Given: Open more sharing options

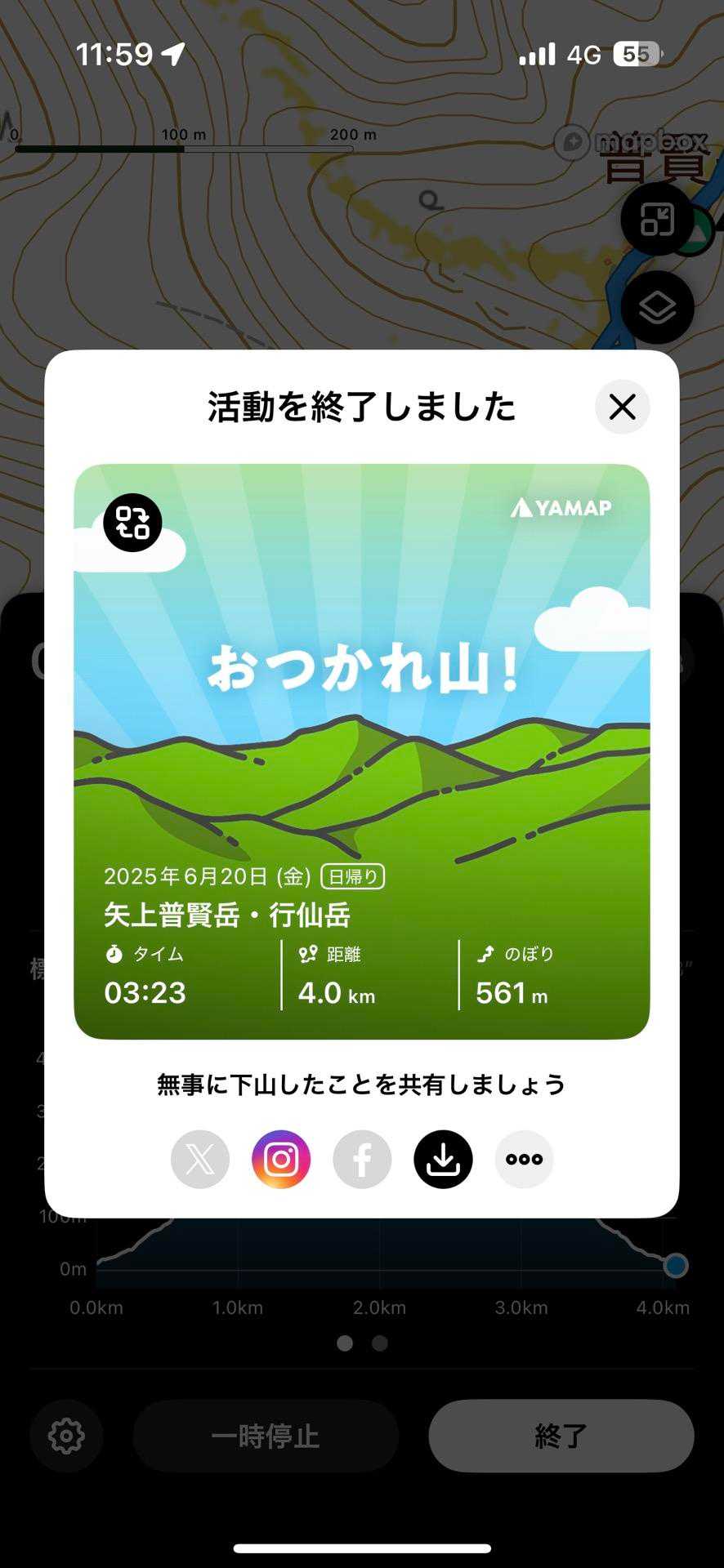Looking at the screenshot, I should pyautogui.click(x=524, y=1159).
